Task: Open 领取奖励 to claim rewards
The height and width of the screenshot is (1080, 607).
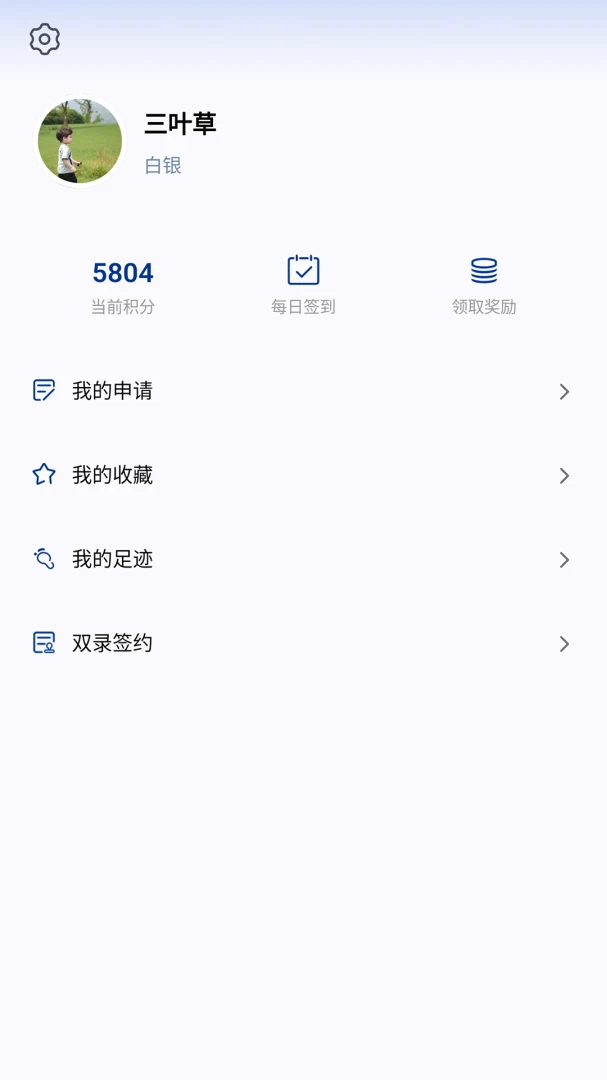Action: [484, 285]
